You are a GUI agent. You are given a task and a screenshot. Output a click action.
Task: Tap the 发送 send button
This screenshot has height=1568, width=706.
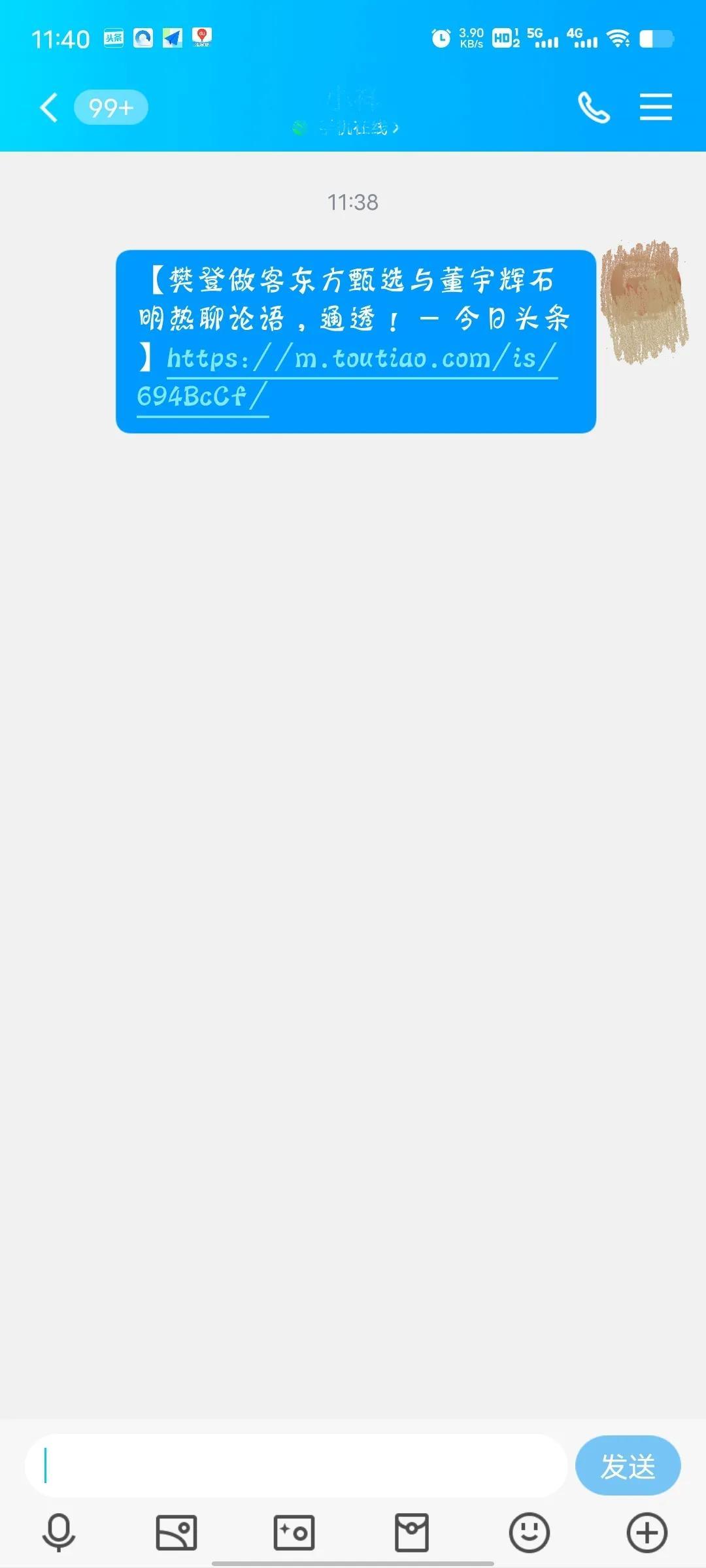pos(628,1466)
